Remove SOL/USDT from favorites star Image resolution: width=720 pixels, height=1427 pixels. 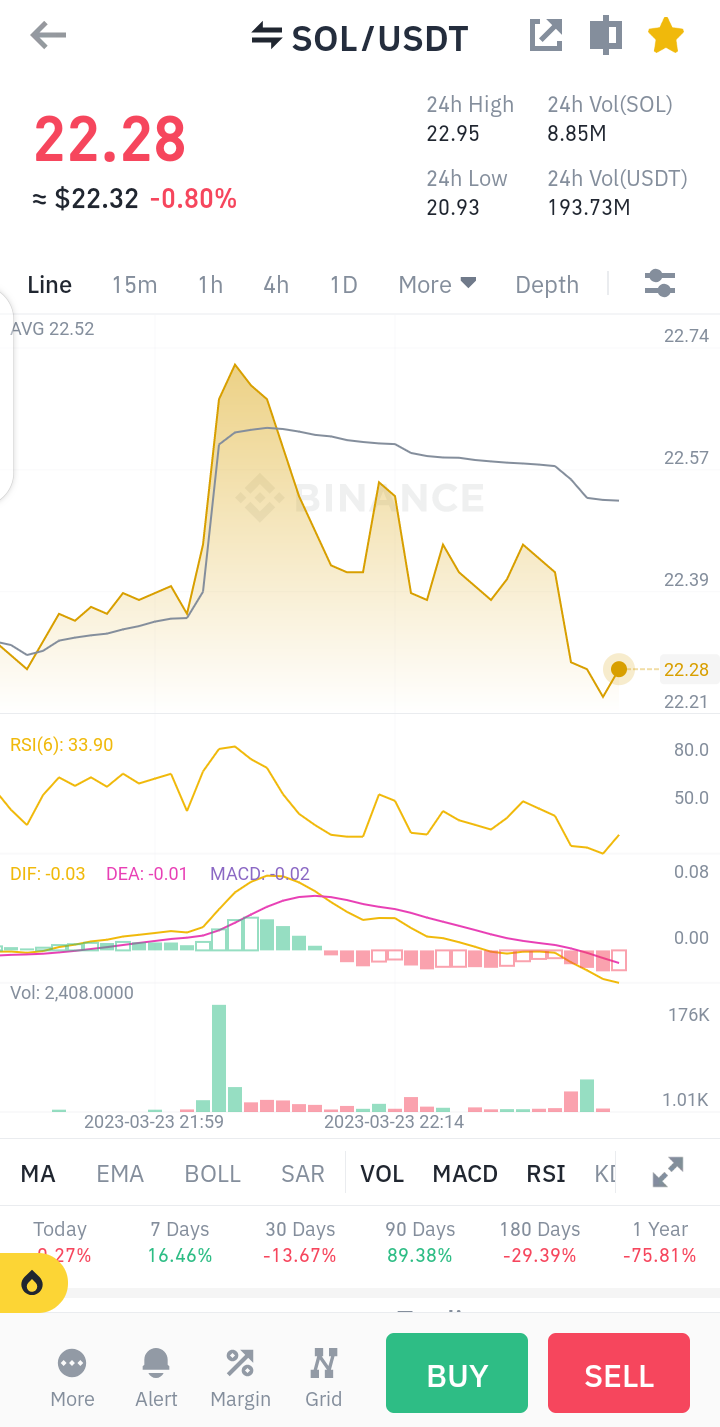click(x=666, y=36)
